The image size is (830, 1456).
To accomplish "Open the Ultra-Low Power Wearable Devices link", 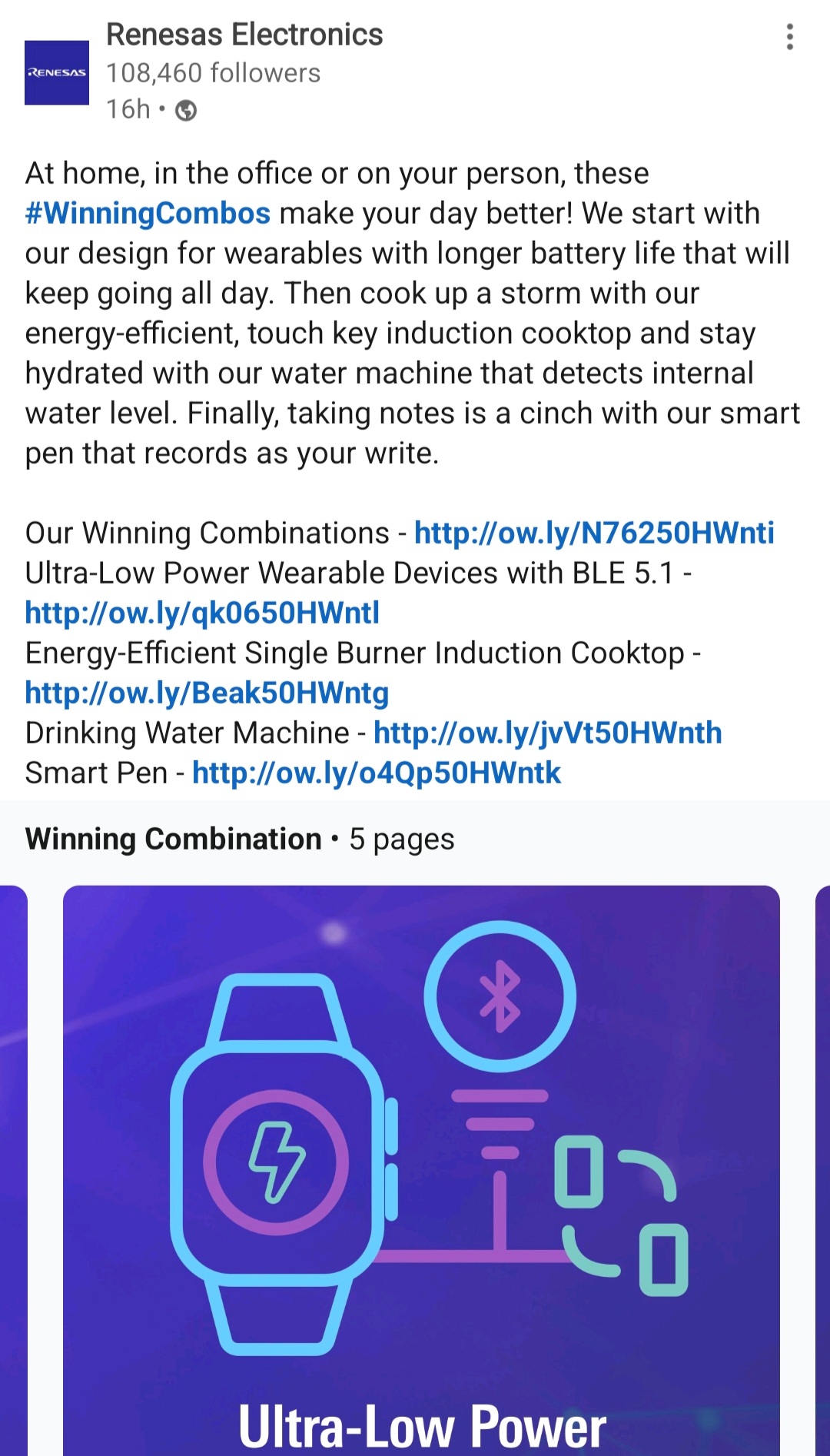I will [202, 613].
